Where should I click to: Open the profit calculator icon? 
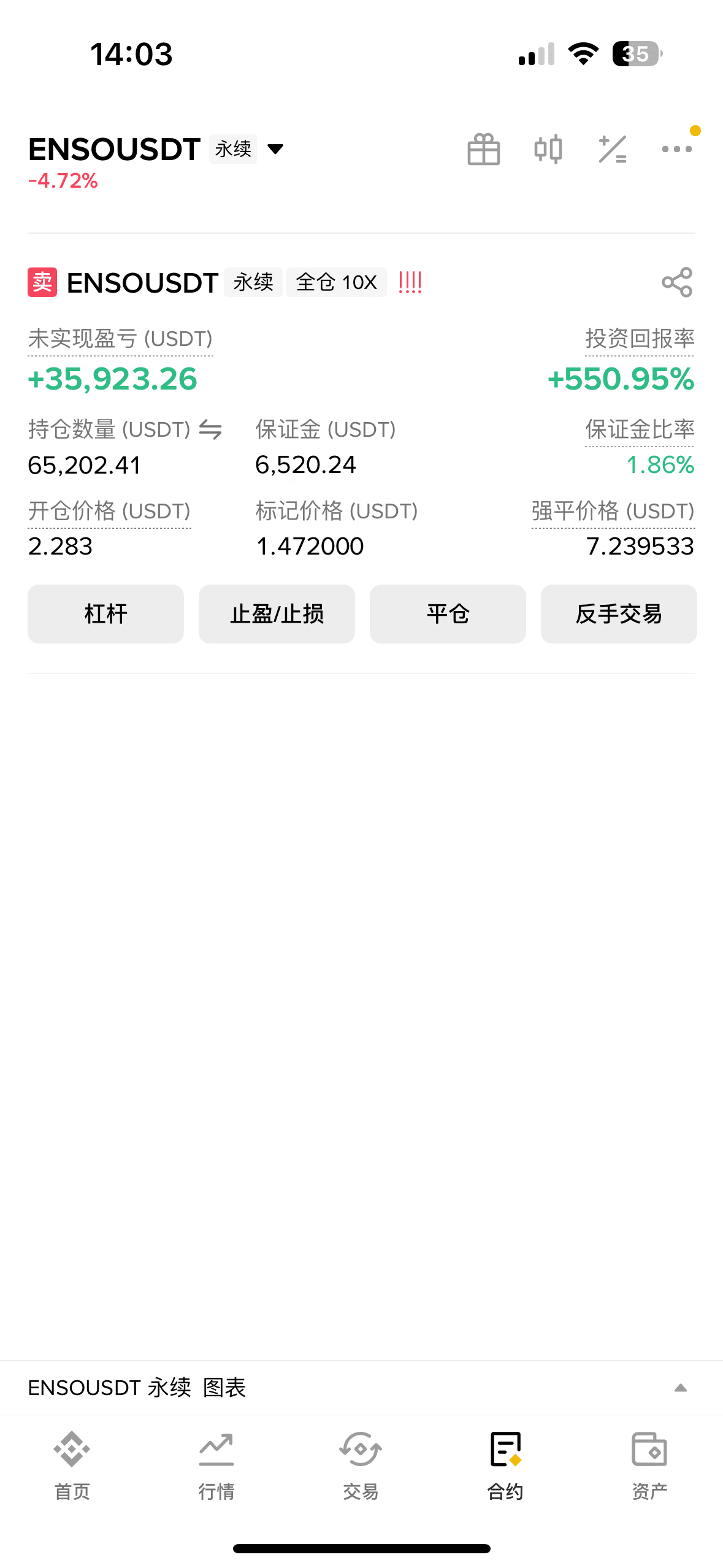click(613, 150)
